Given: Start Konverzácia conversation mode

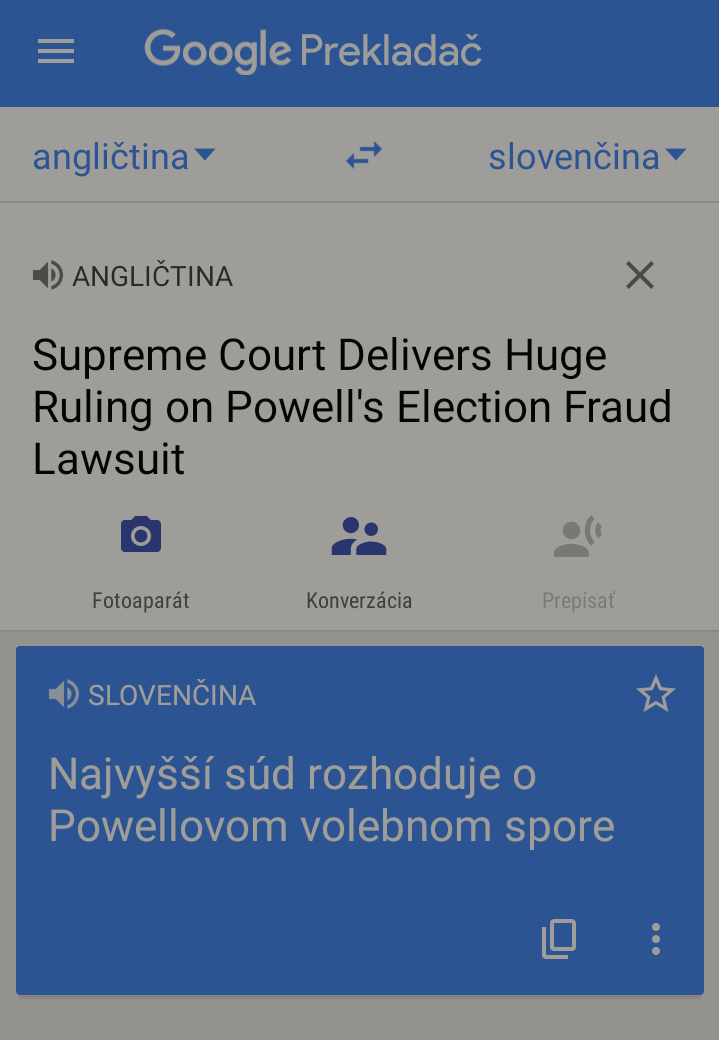Looking at the screenshot, I should coord(359,558).
